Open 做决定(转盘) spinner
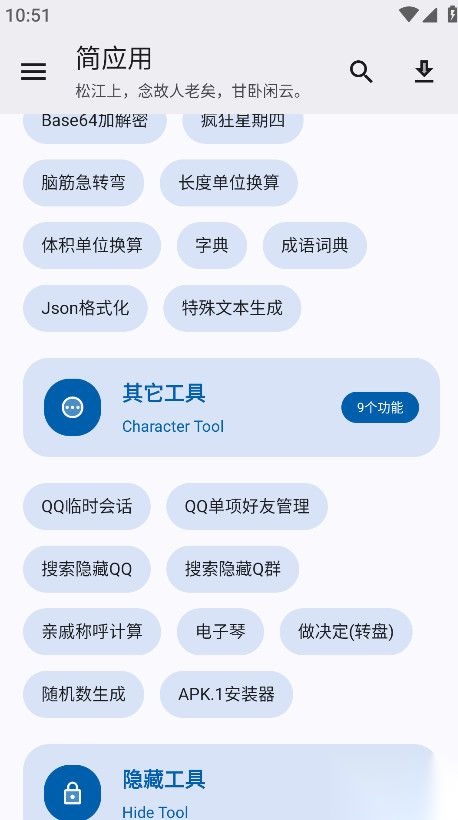The image size is (458, 820). [x=346, y=631]
